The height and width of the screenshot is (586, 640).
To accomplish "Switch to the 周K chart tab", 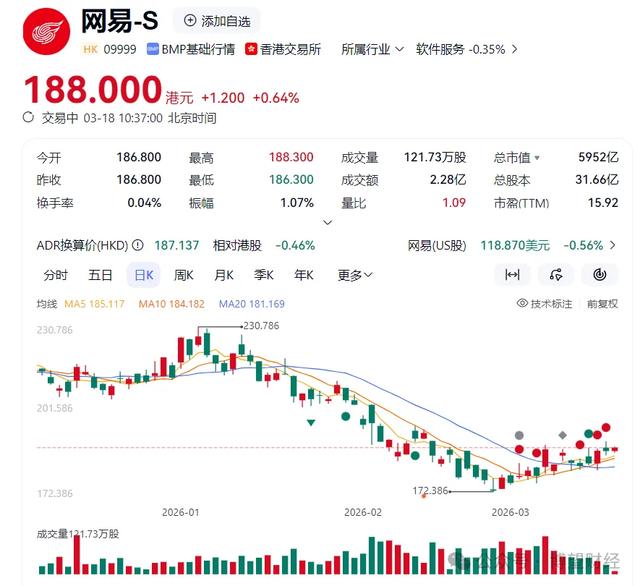I will pyautogui.click(x=184, y=275).
